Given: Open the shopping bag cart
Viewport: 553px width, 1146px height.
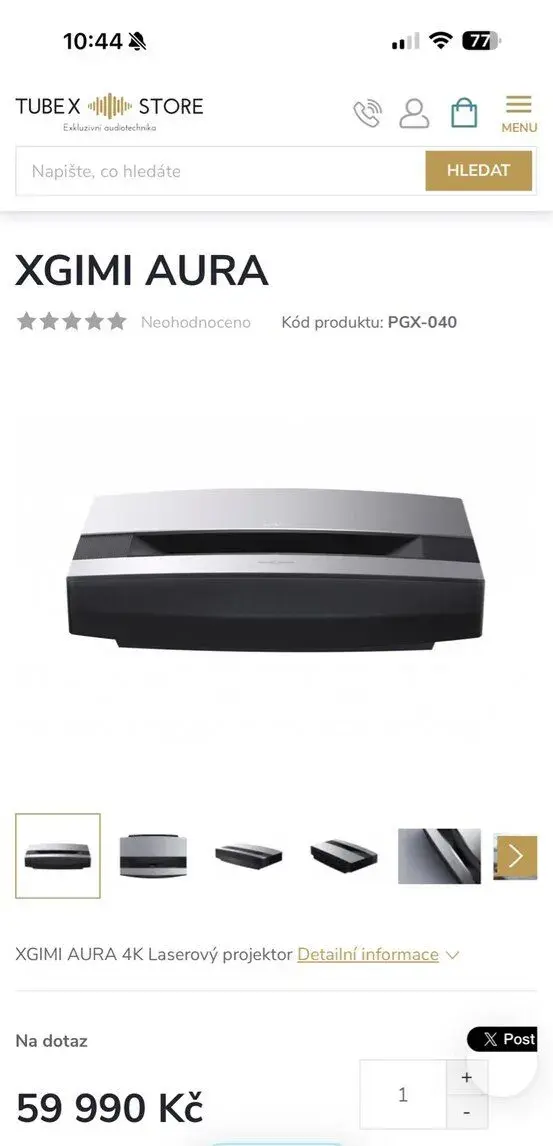Looking at the screenshot, I should [464, 113].
